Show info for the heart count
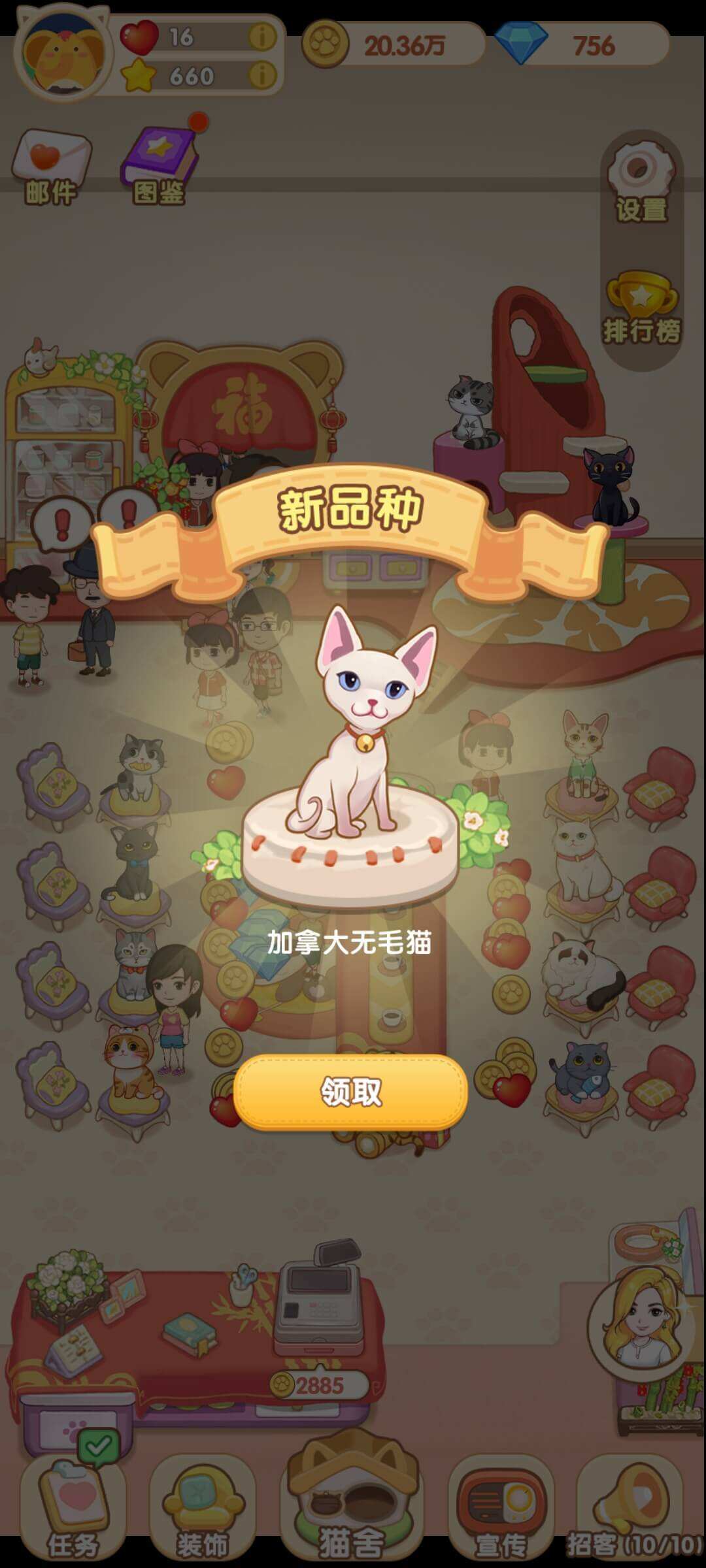Screen dimensions: 706x1568 [262, 37]
